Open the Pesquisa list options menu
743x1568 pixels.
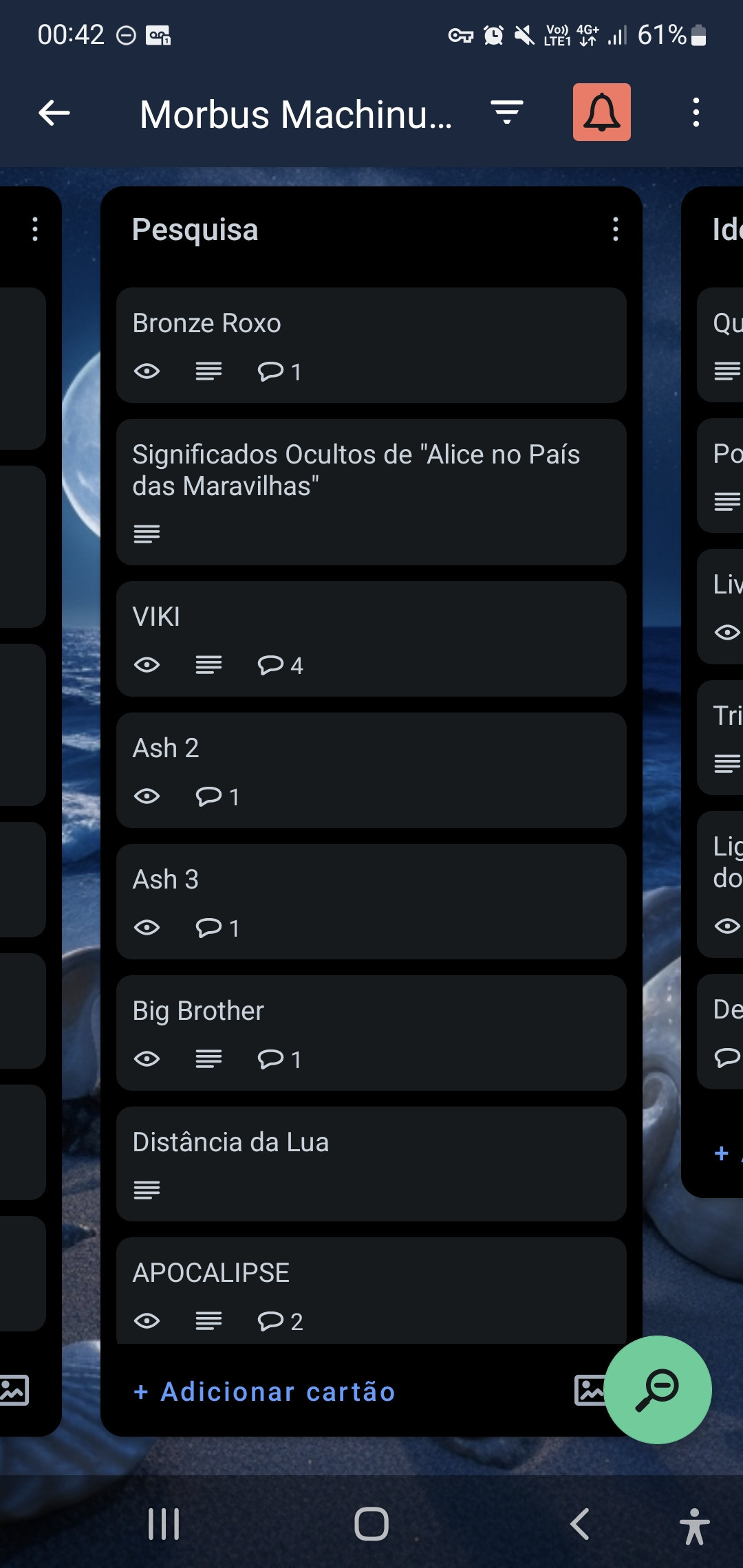click(615, 230)
